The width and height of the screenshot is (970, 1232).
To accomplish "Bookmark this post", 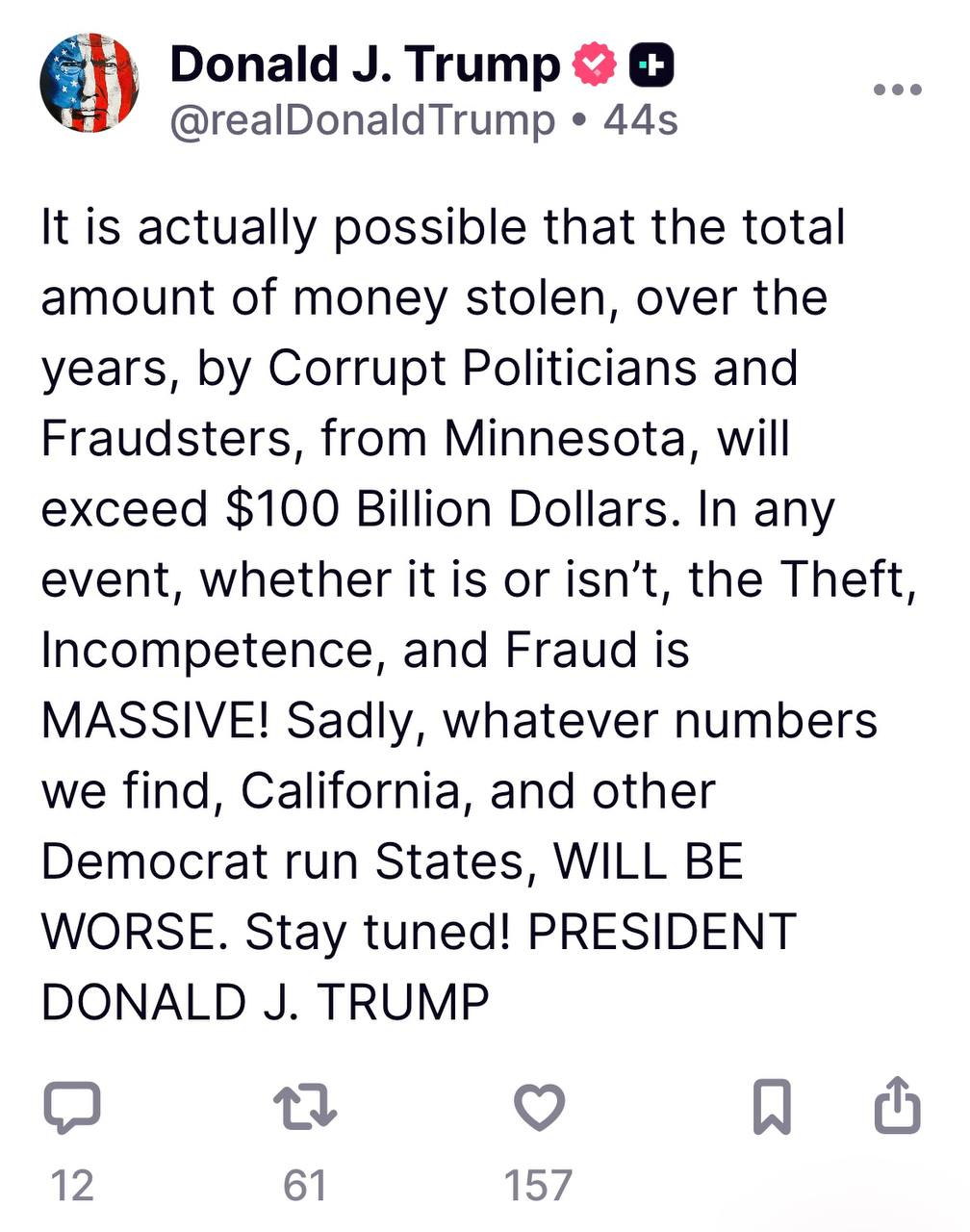I will pos(771,1107).
